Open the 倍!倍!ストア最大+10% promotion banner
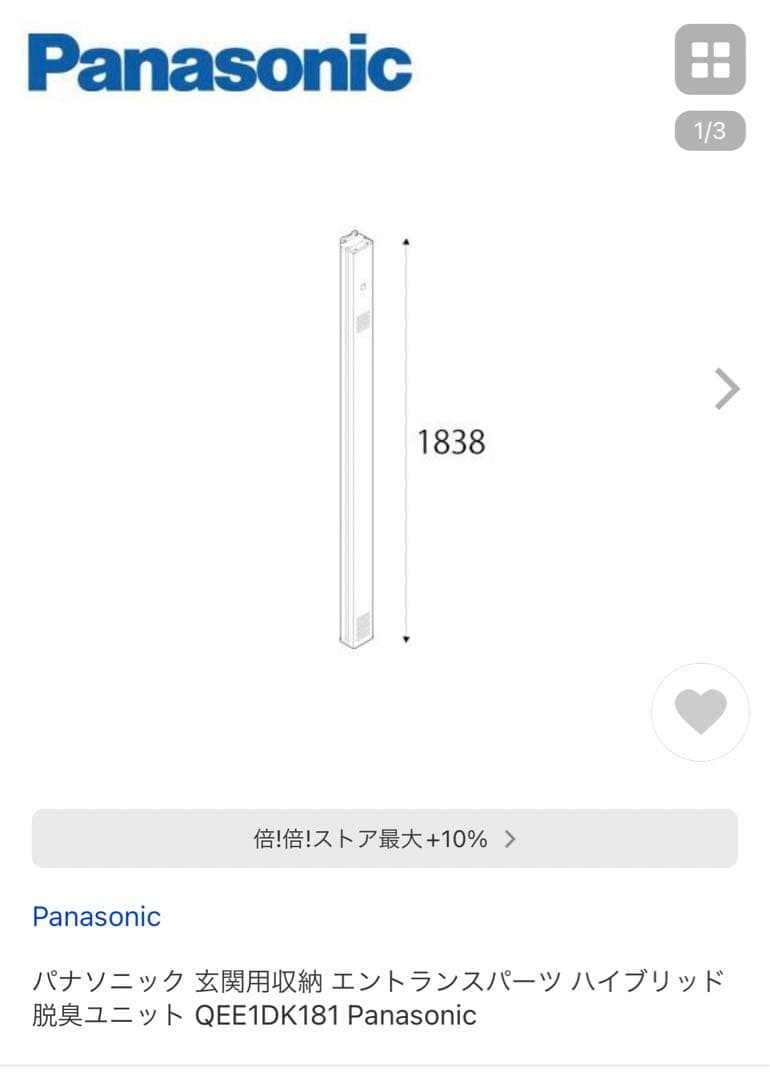The image size is (770, 1080). pyautogui.click(x=385, y=839)
